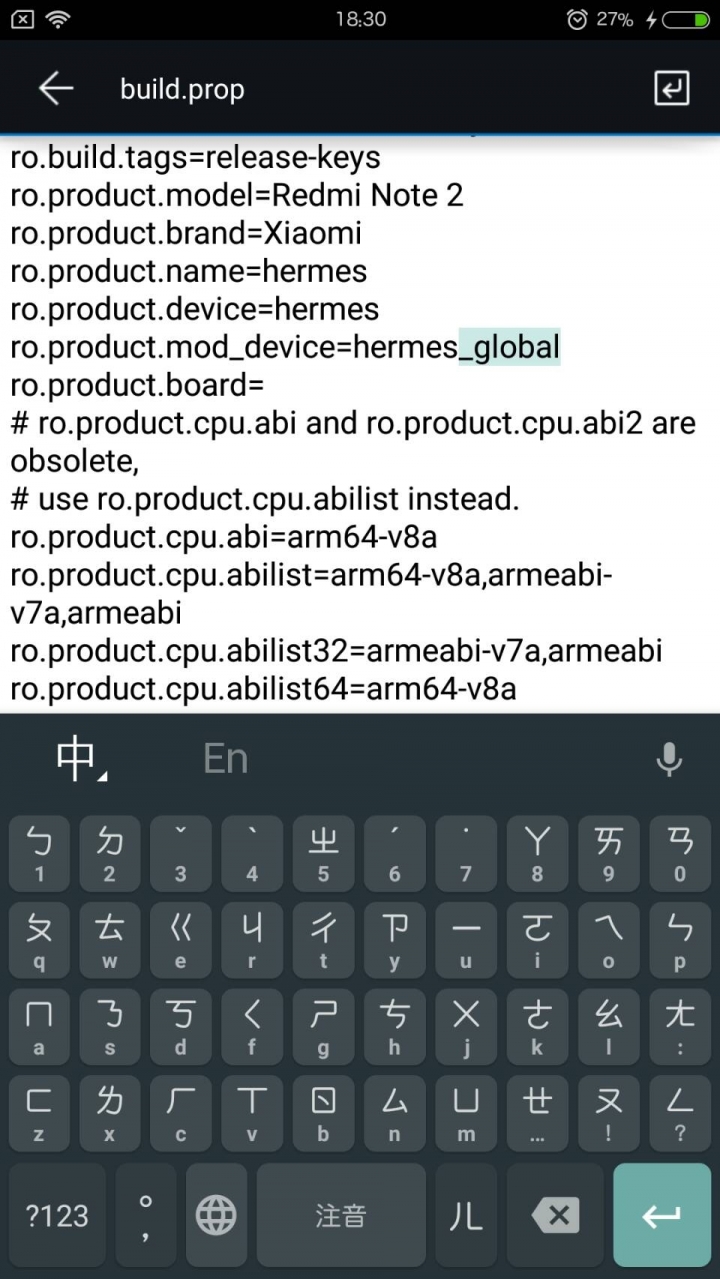
Task: Type the ㄦ key
Action: [466, 1215]
